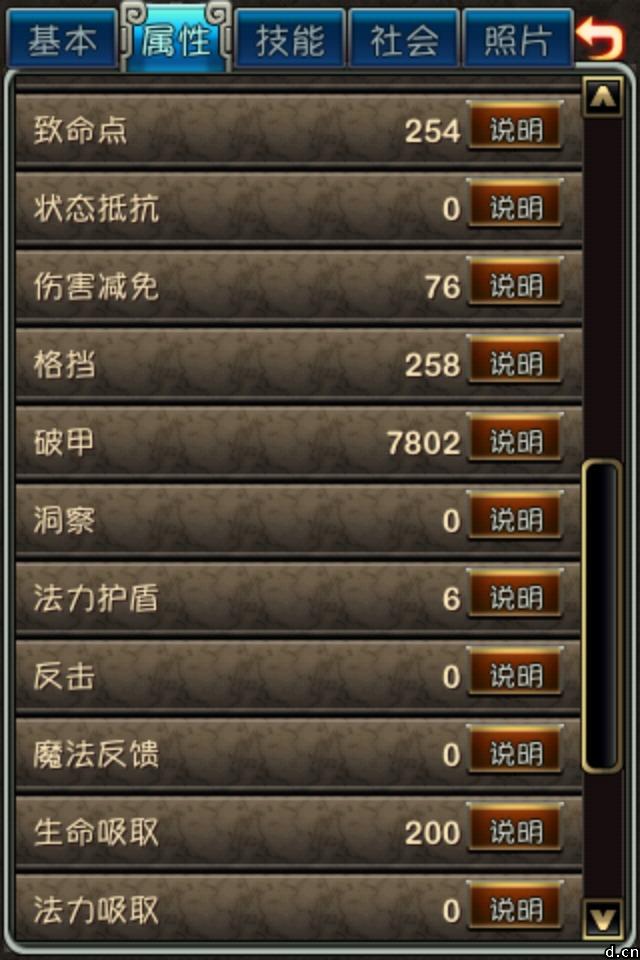The image size is (640, 960).
Task: Show 说明 for 法力吸取
Action: (x=515, y=910)
